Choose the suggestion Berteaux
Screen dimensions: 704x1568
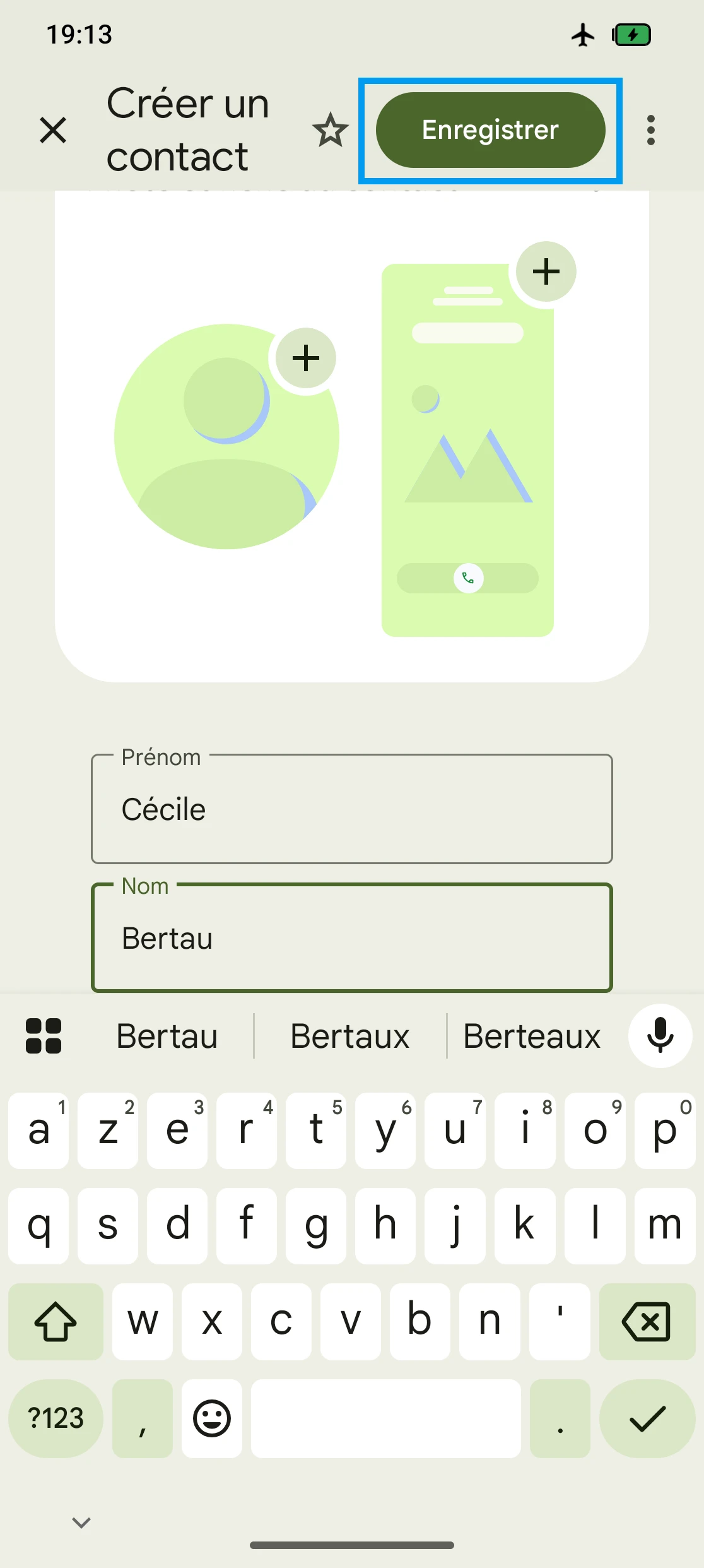[532, 1036]
